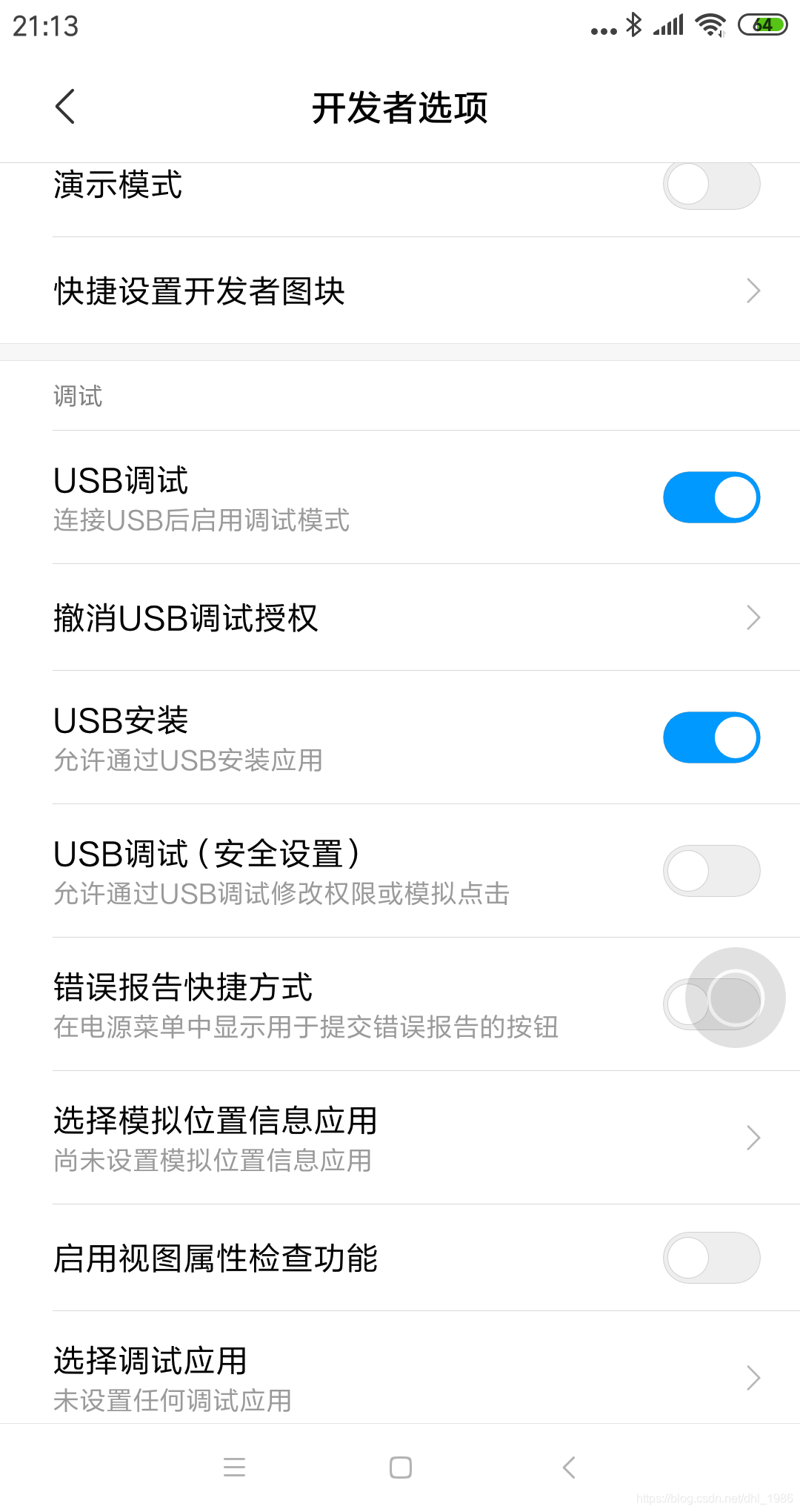Open 快捷设置开发者图块

click(400, 291)
